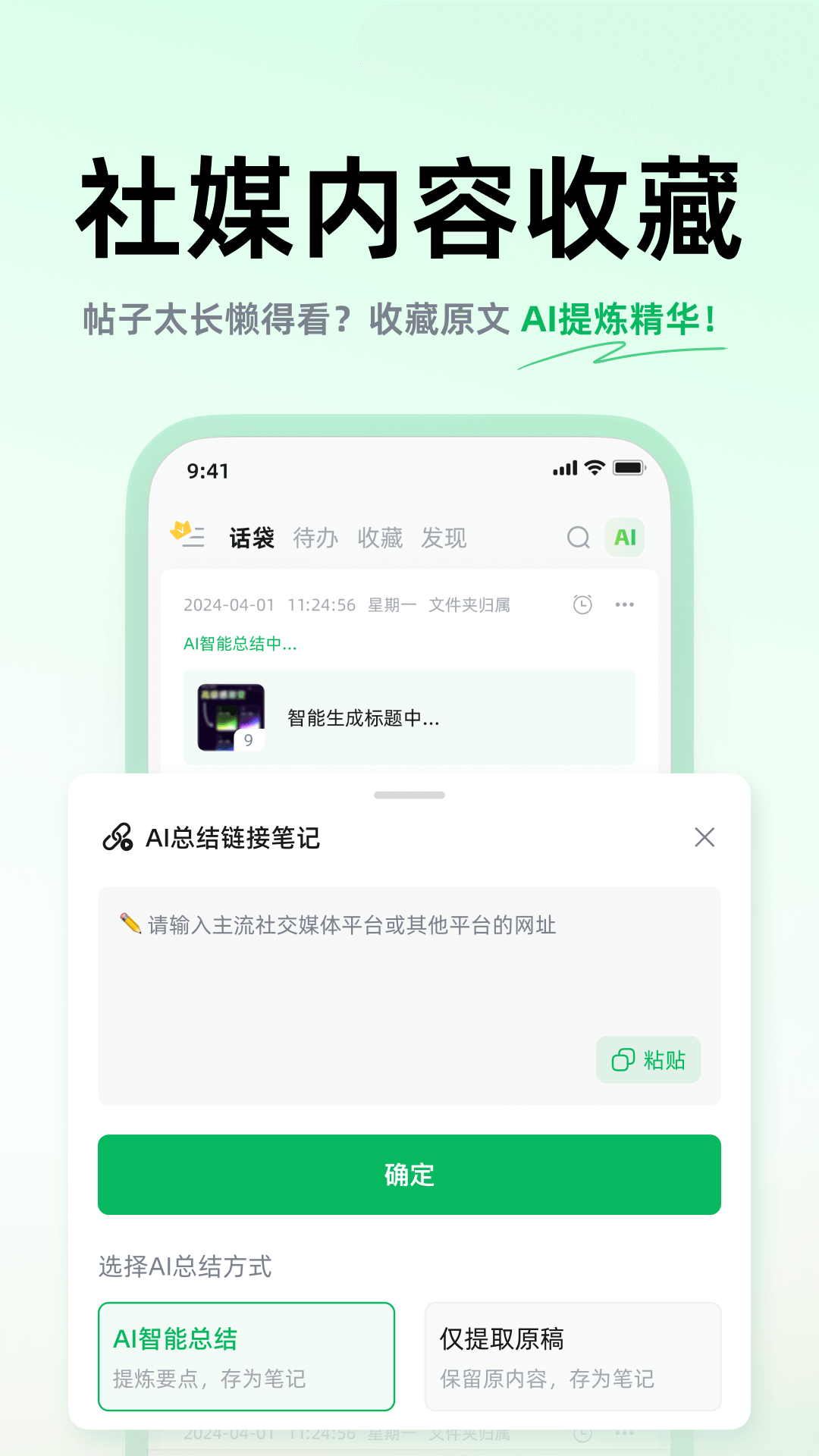Screen dimensions: 819x1456
Task: Open the 文件夹归属 folder selector
Action: tap(471, 605)
